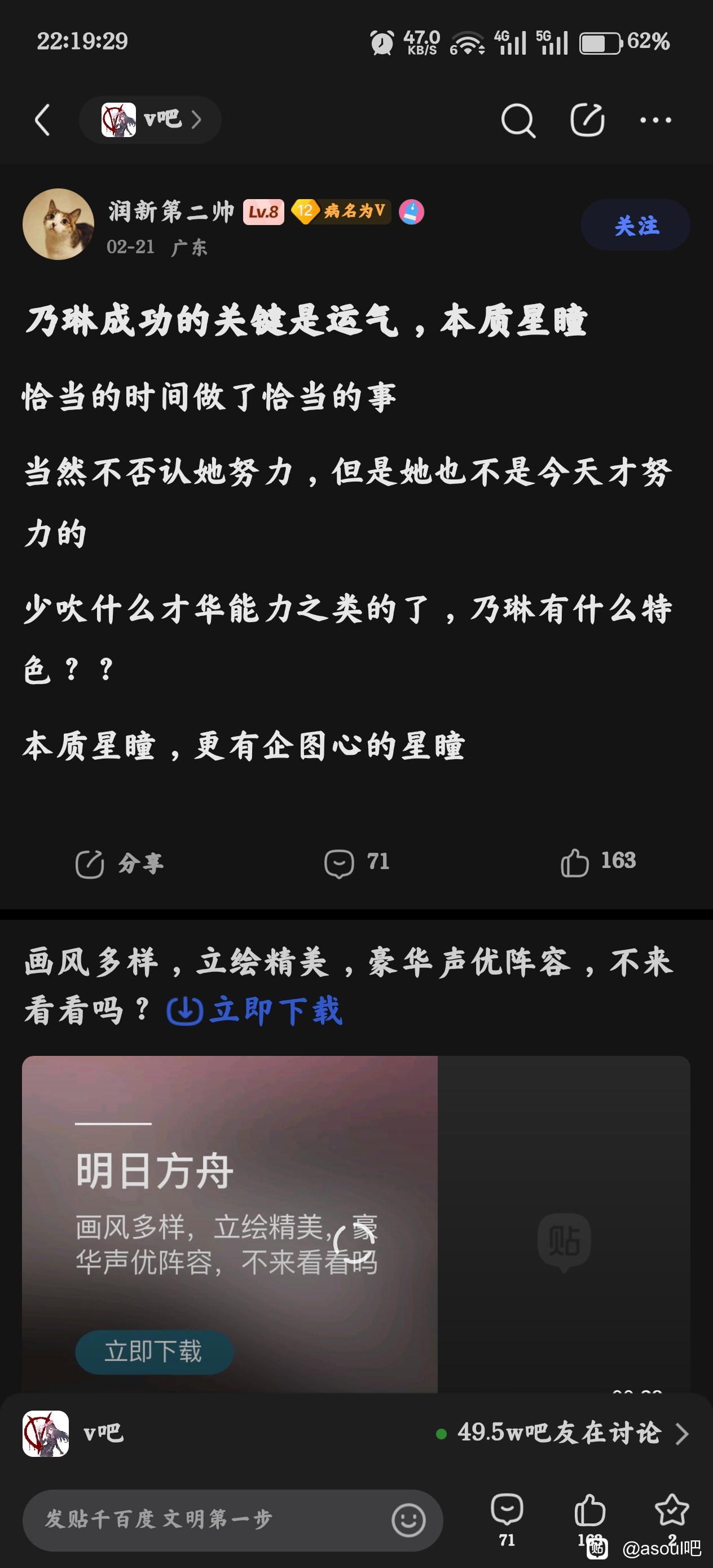Tap the reply field 发贴千百度 文明第一步

pyautogui.click(x=207, y=1519)
